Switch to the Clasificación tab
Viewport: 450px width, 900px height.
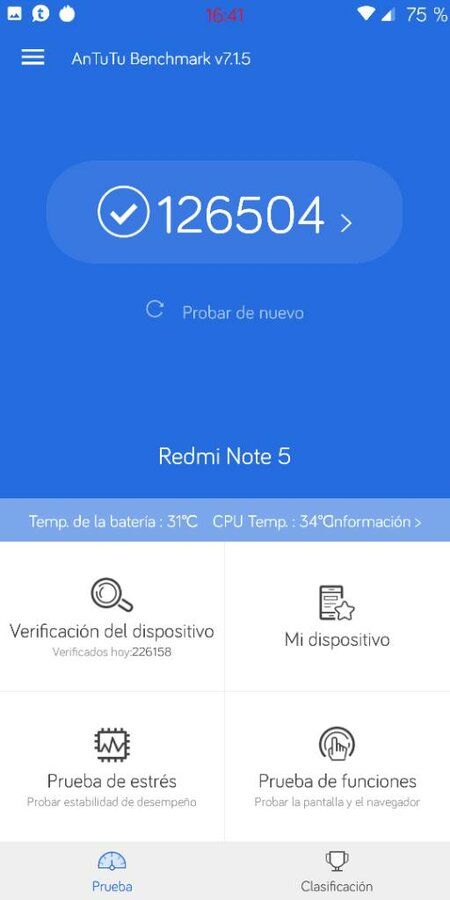337,871
